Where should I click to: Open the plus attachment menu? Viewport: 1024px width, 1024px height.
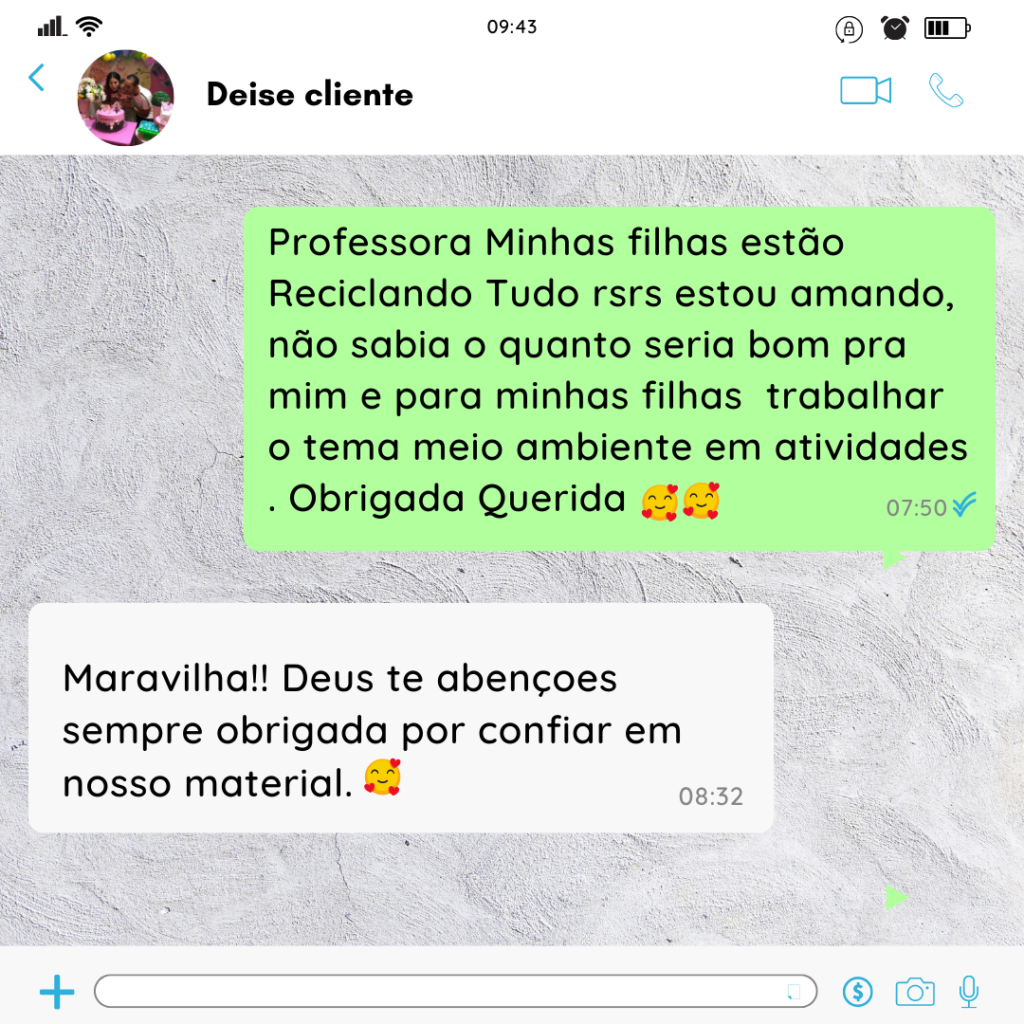click(x=57, y=992)
